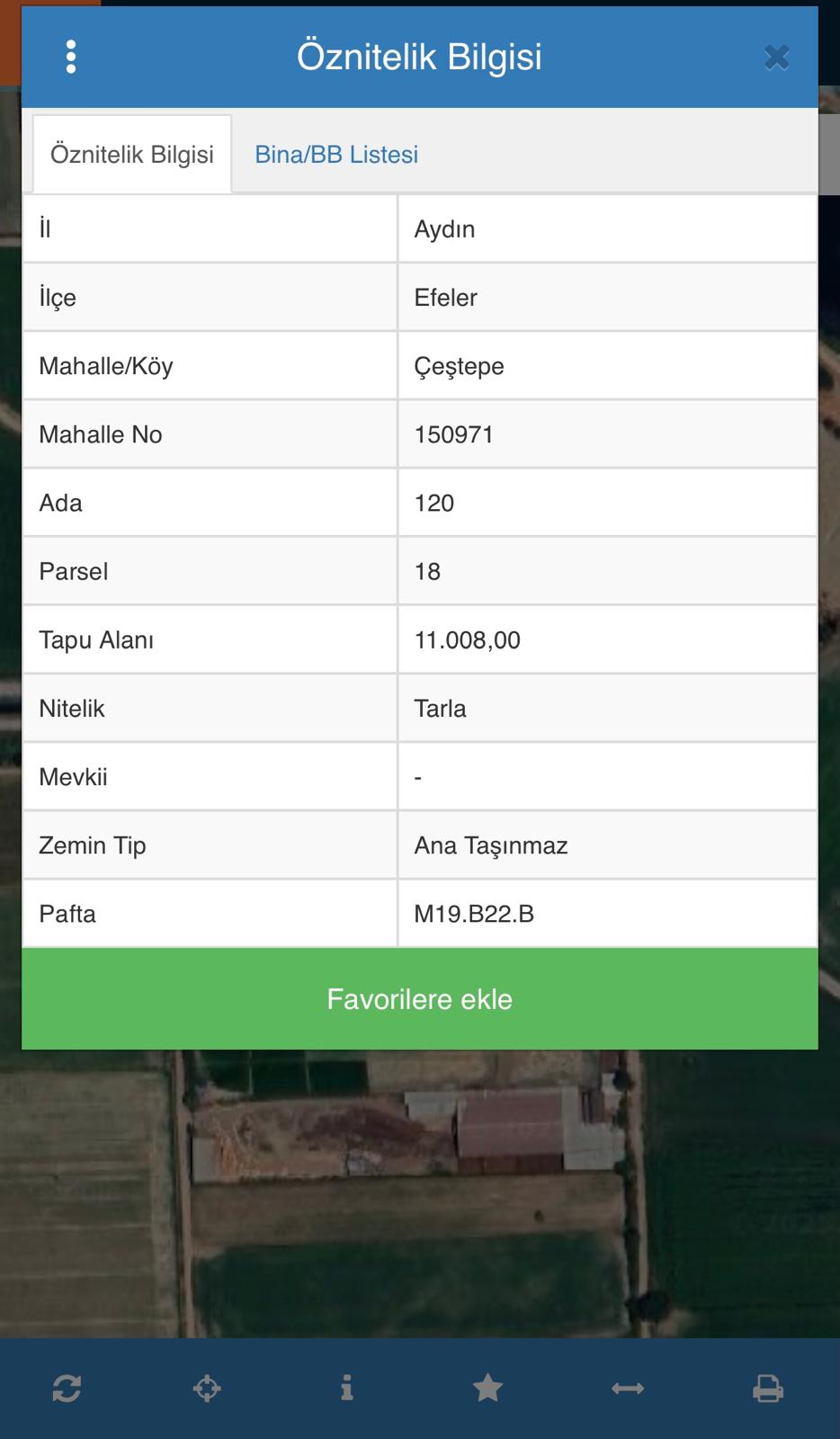Screen dimensions: 840x1439
Task: Tap the Favorilere ekle button
Action: click(420, 998)
